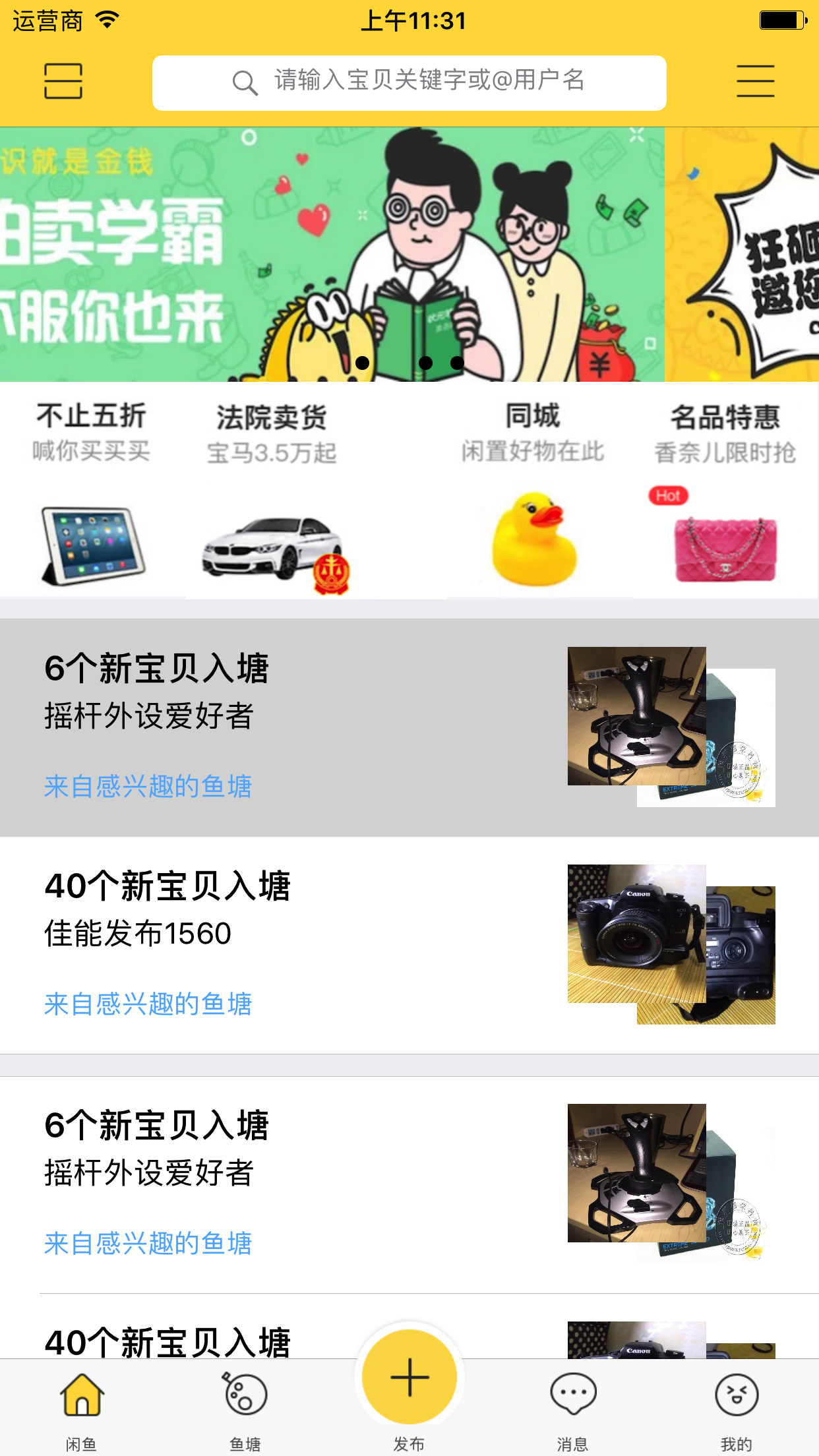Tap the 请输入宝贝关键字或@用户名 search box
This screenshot has width=819, height=1456.
(409, 82)
